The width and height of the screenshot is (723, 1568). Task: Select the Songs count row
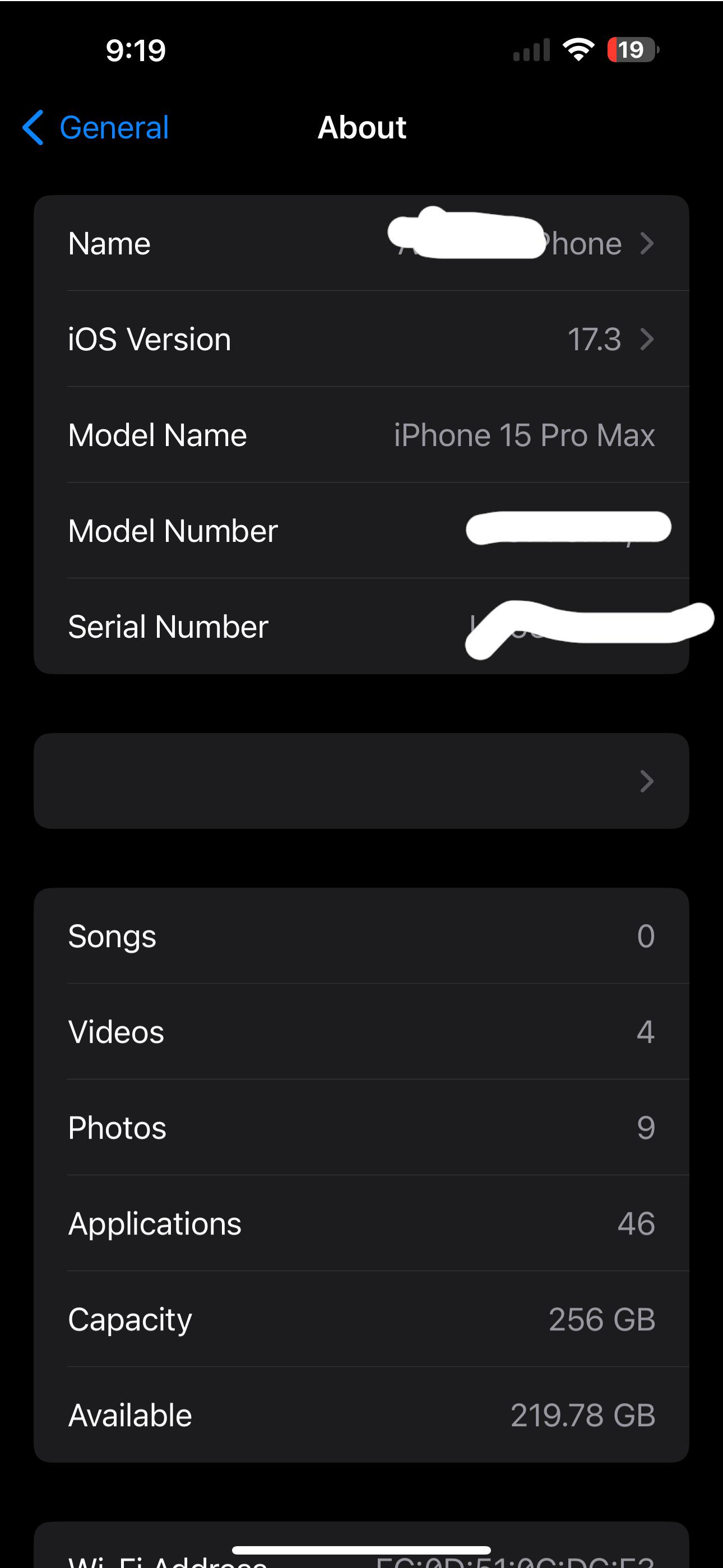pyautogui.click(x=361, y=935)
